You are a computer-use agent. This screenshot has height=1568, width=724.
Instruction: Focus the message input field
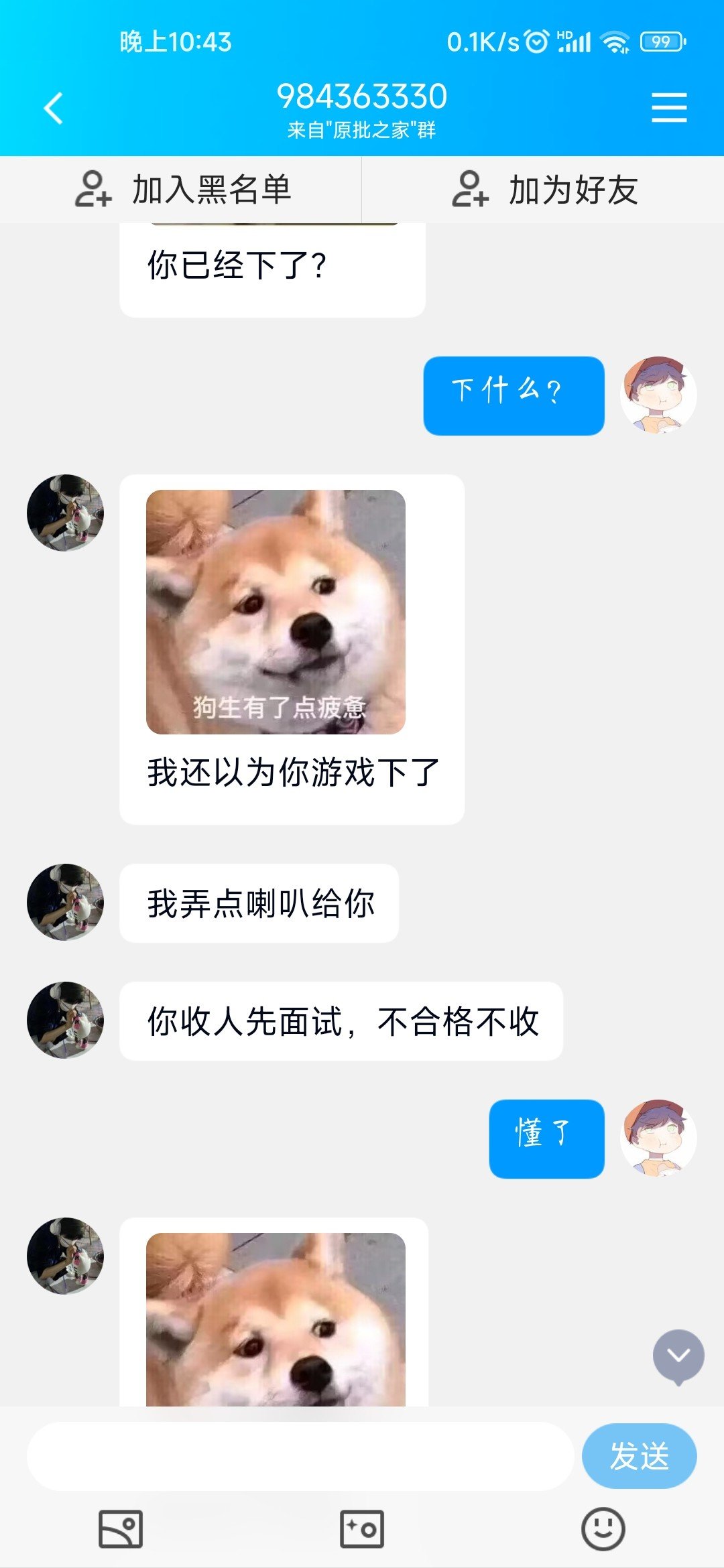click(300, 1456)
